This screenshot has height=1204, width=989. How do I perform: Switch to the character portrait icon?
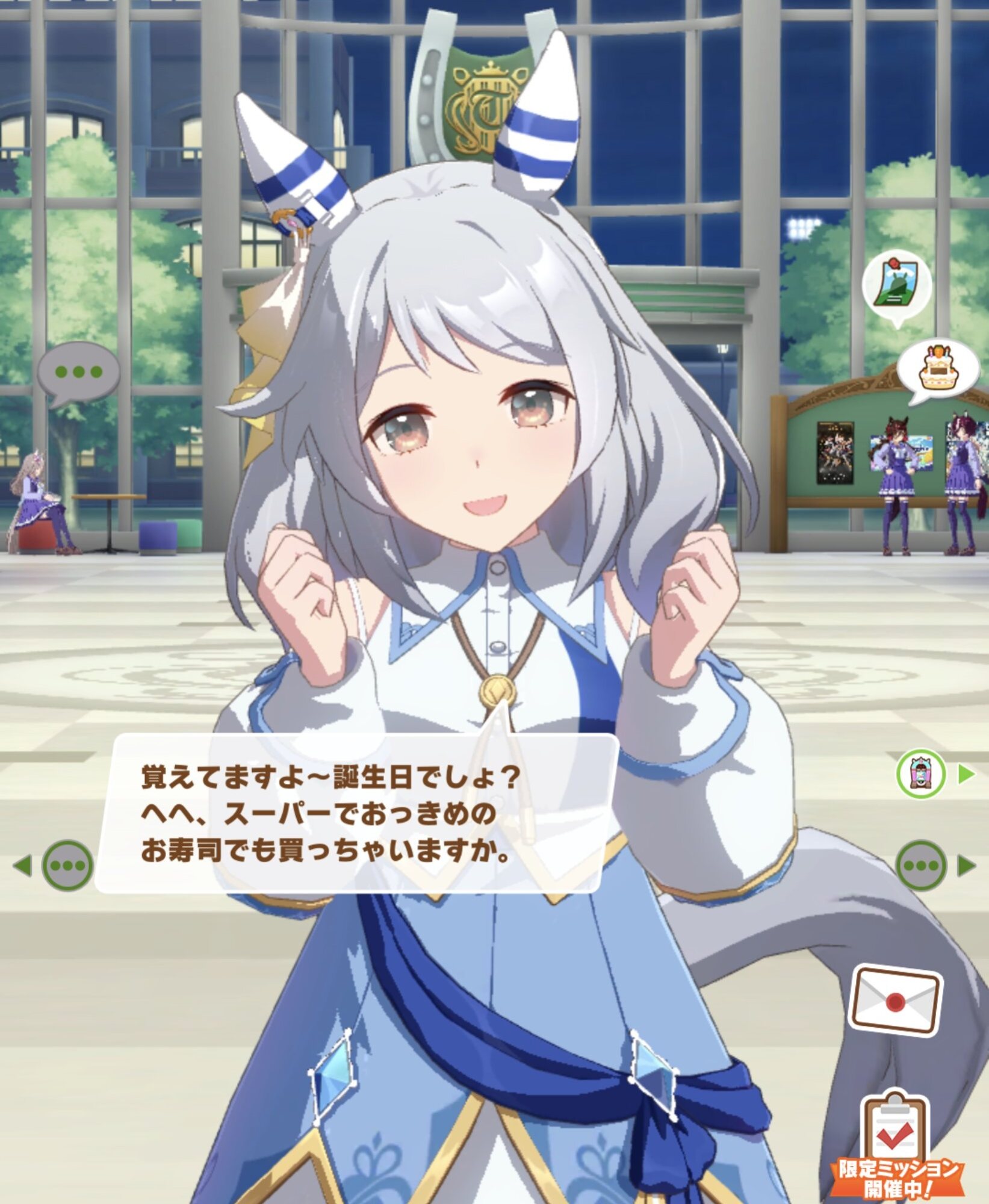click(x=921, y=774)
